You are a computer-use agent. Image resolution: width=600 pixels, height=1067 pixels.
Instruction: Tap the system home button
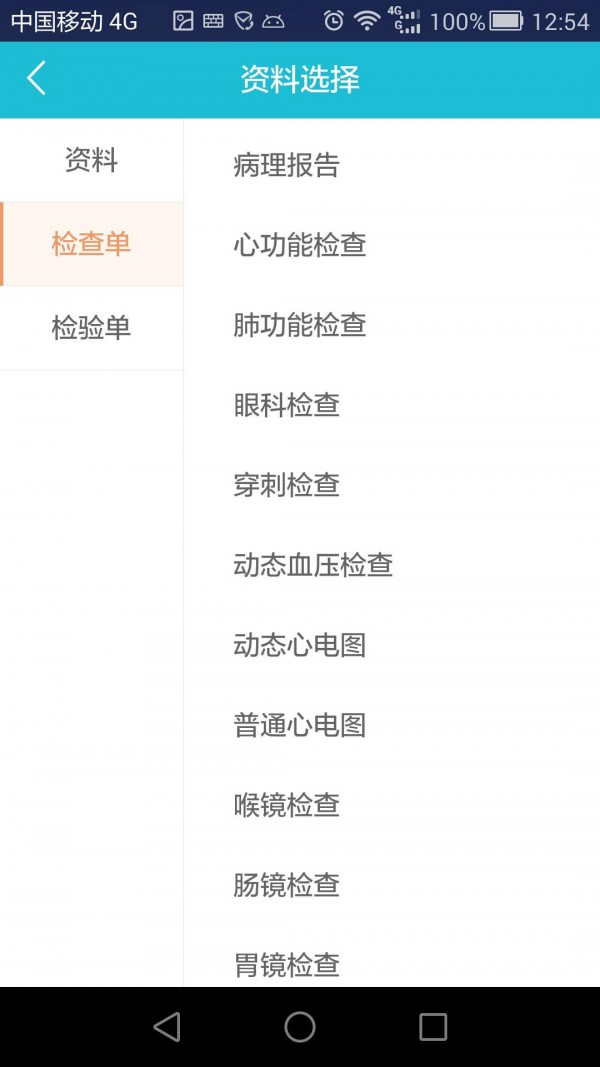299,1027
